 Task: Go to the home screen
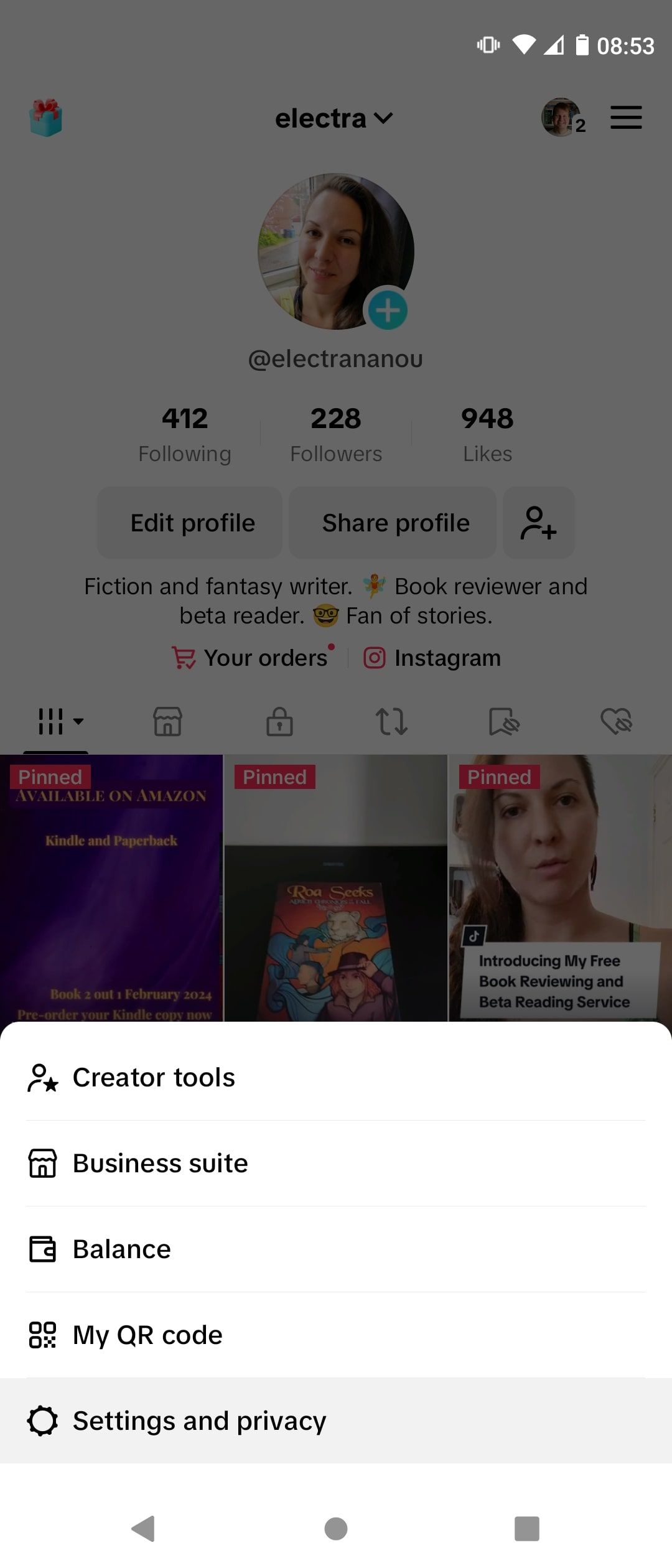[336, 1529]
